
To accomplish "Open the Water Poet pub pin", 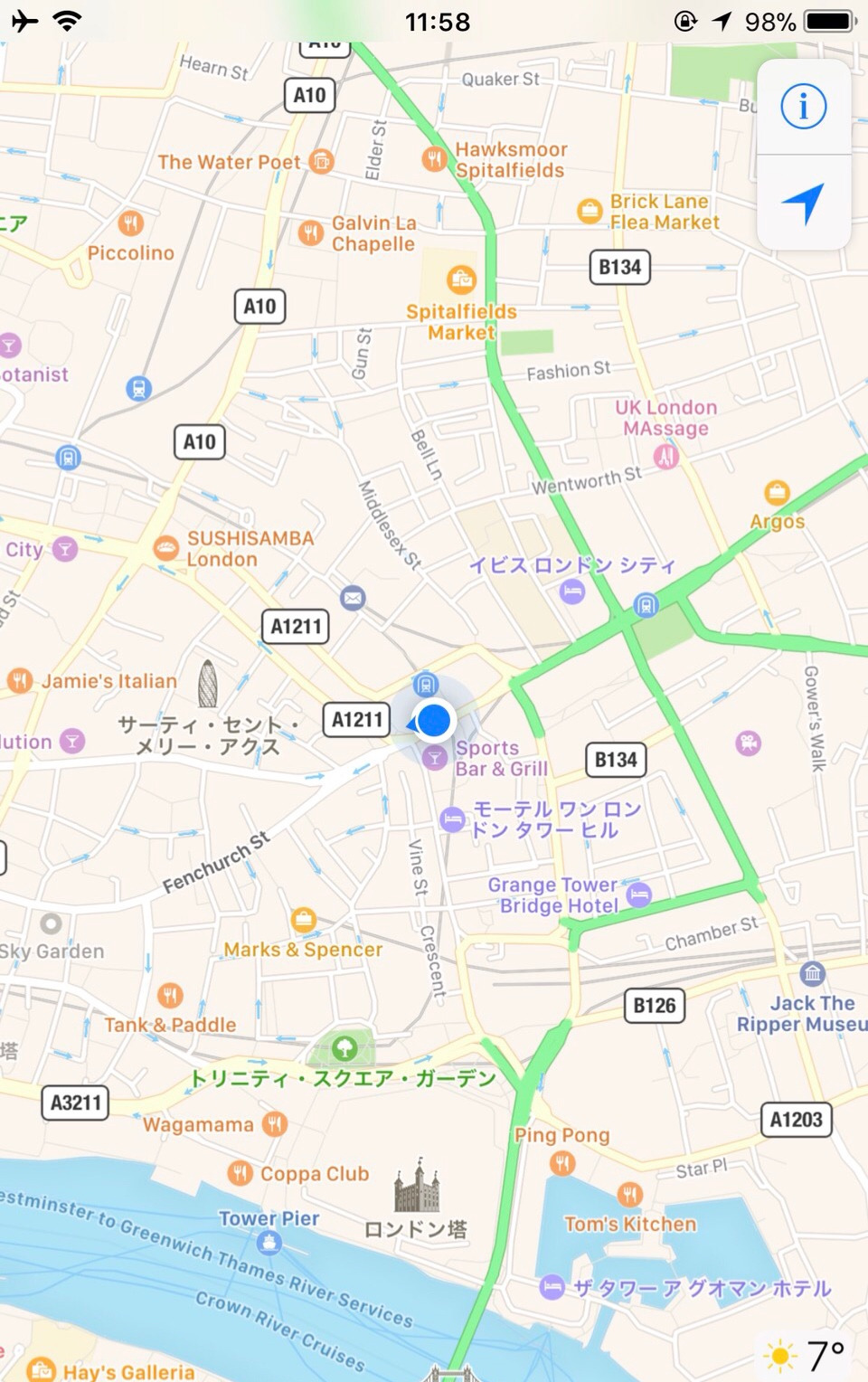I will (321, 162).
